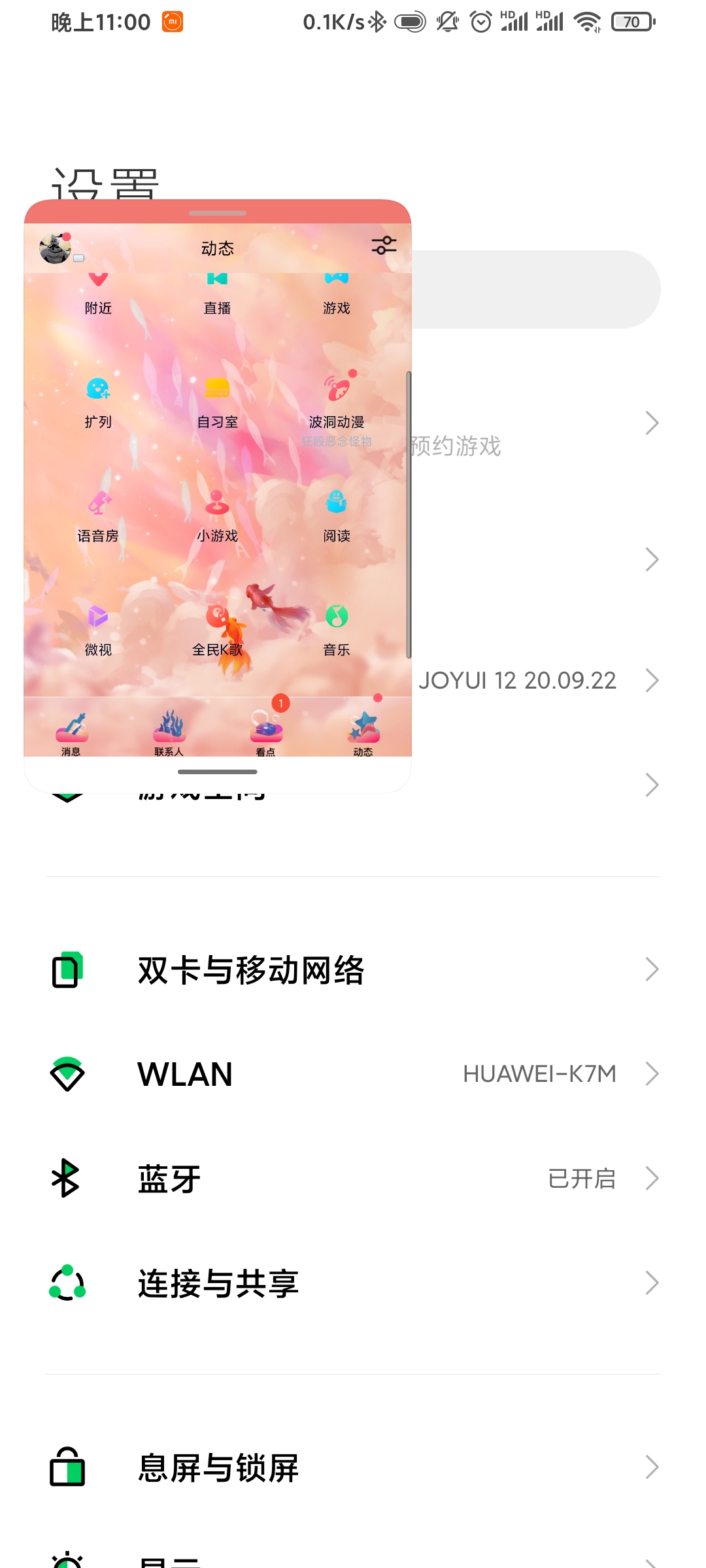Switch to 联系人 tab
Image resolution: width=706 pixels, height=1568 pixels.
pos(169,733)
